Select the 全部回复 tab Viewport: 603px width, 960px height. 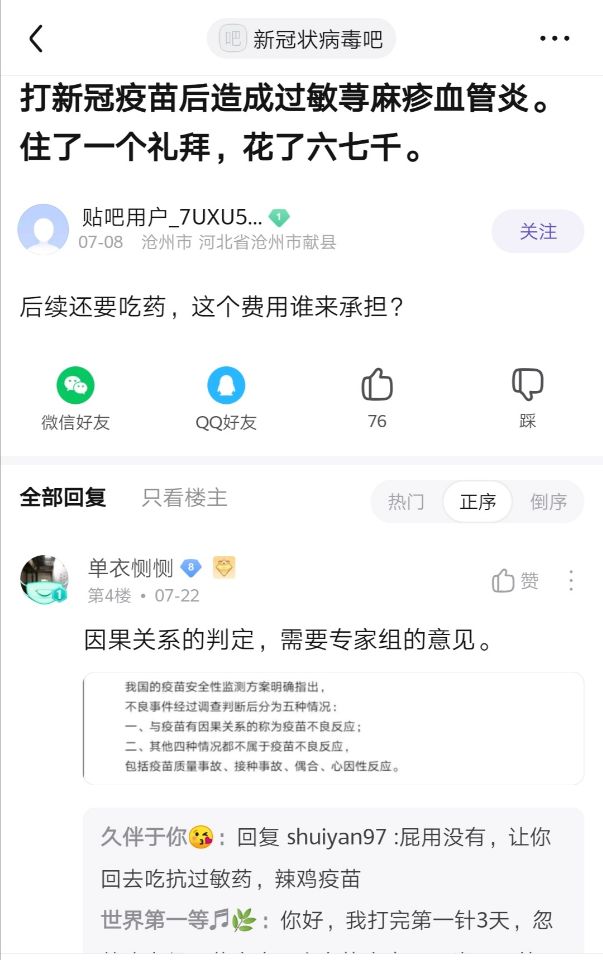(63, 498)
